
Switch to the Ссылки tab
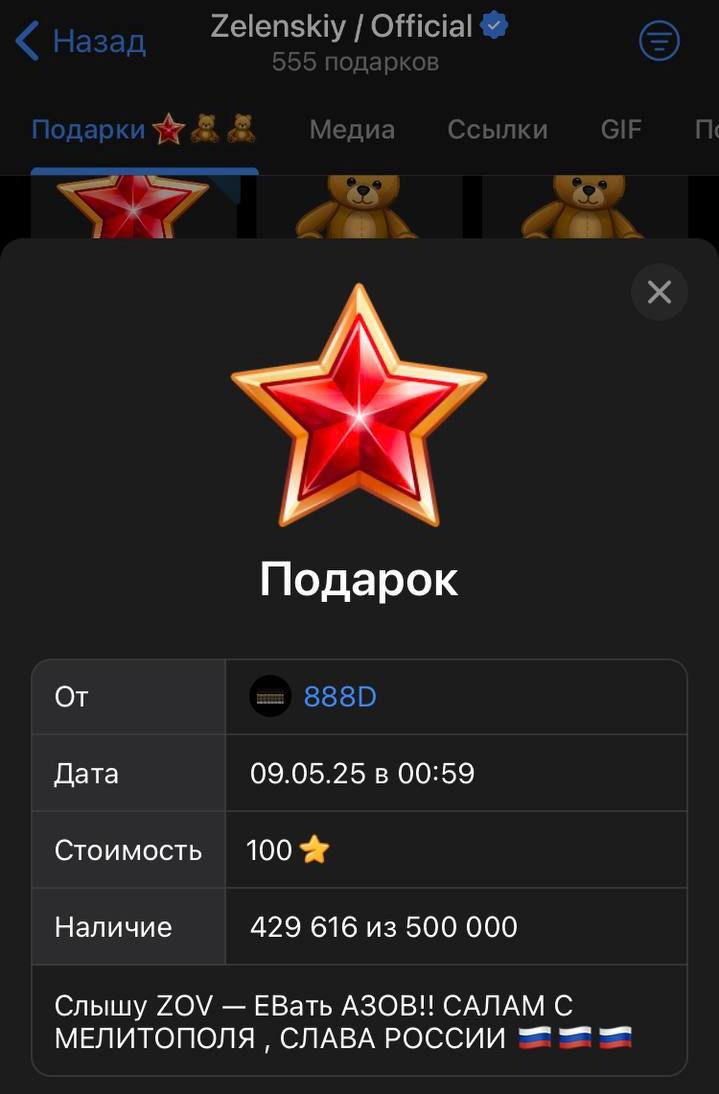tap(497, 129)
